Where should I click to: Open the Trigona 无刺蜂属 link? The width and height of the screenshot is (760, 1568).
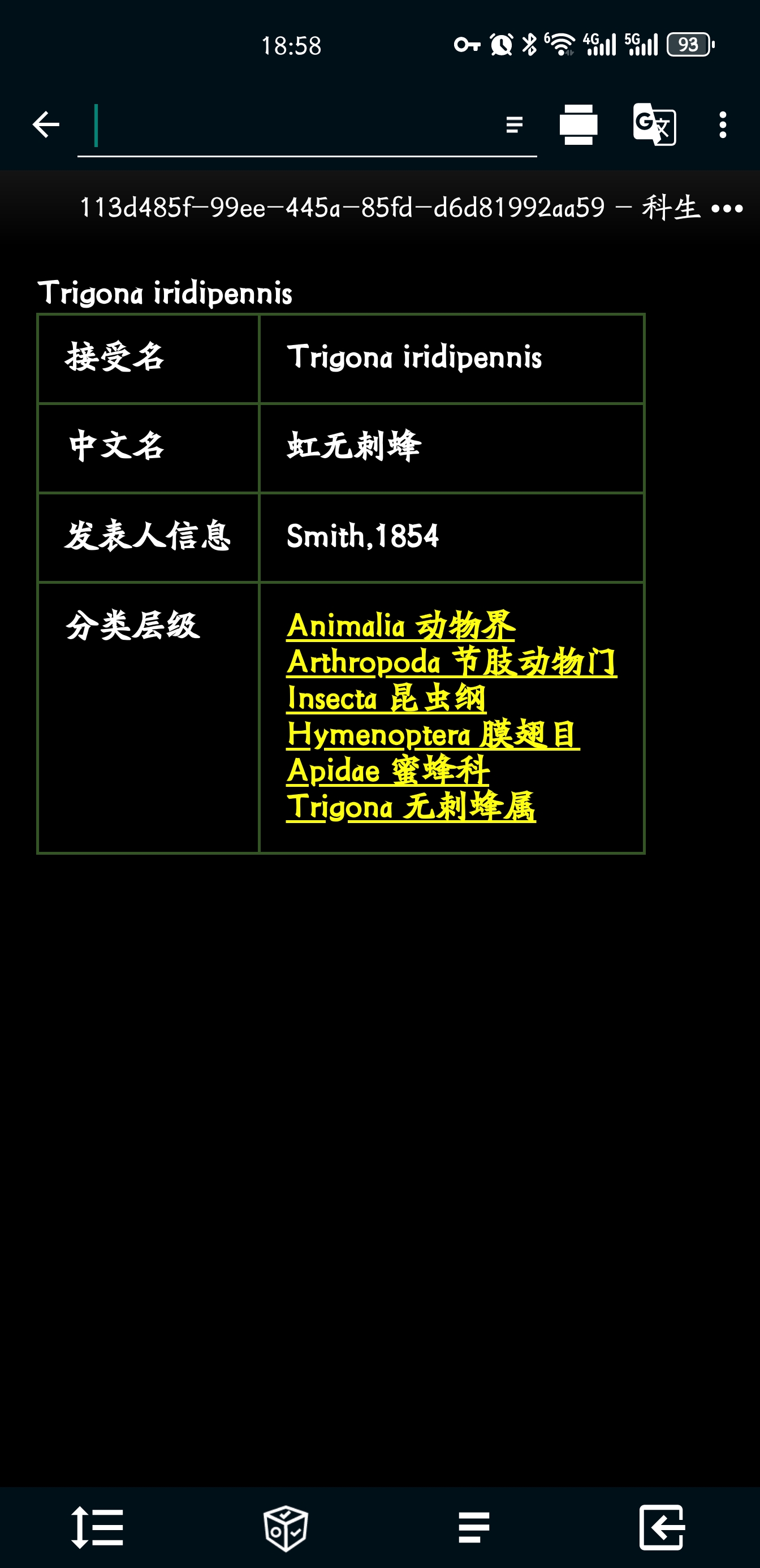tap(411, 807)
